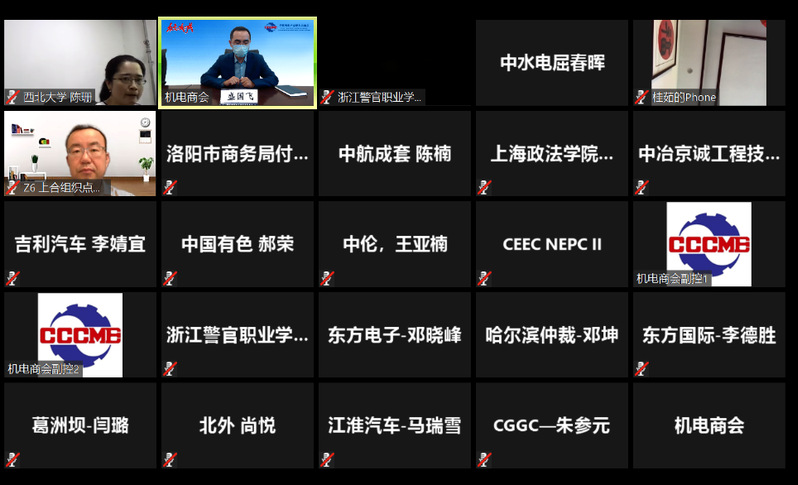Image resolution: width=798 pixels, height=485 pixels.
Task: Tap the 北外 尚悦 participant tile
Action: [237, 425]
